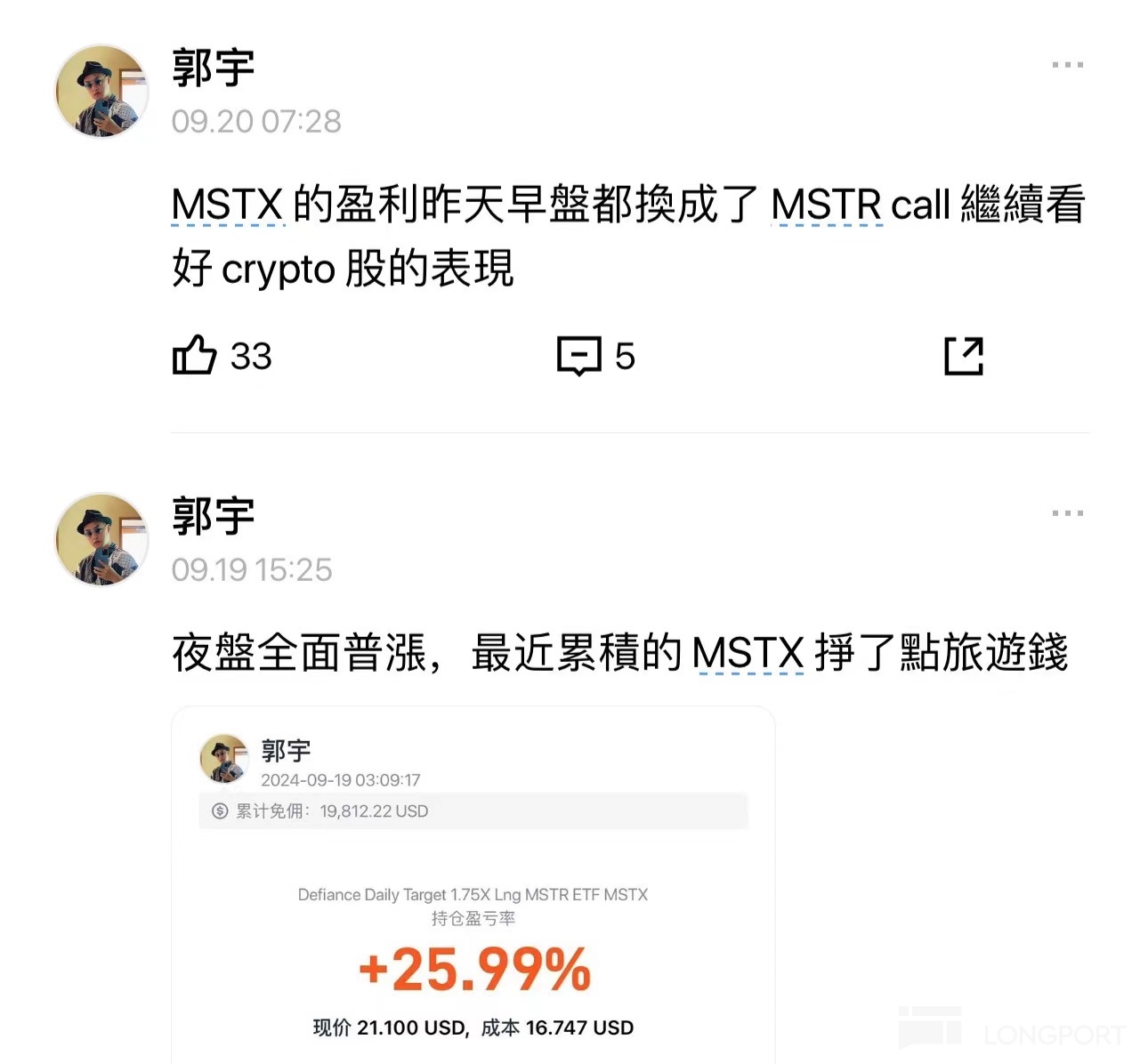The image size is (1140, 1064).
Task: Open 郭宇's avatar on the 09.19 post
Action: 101,539
